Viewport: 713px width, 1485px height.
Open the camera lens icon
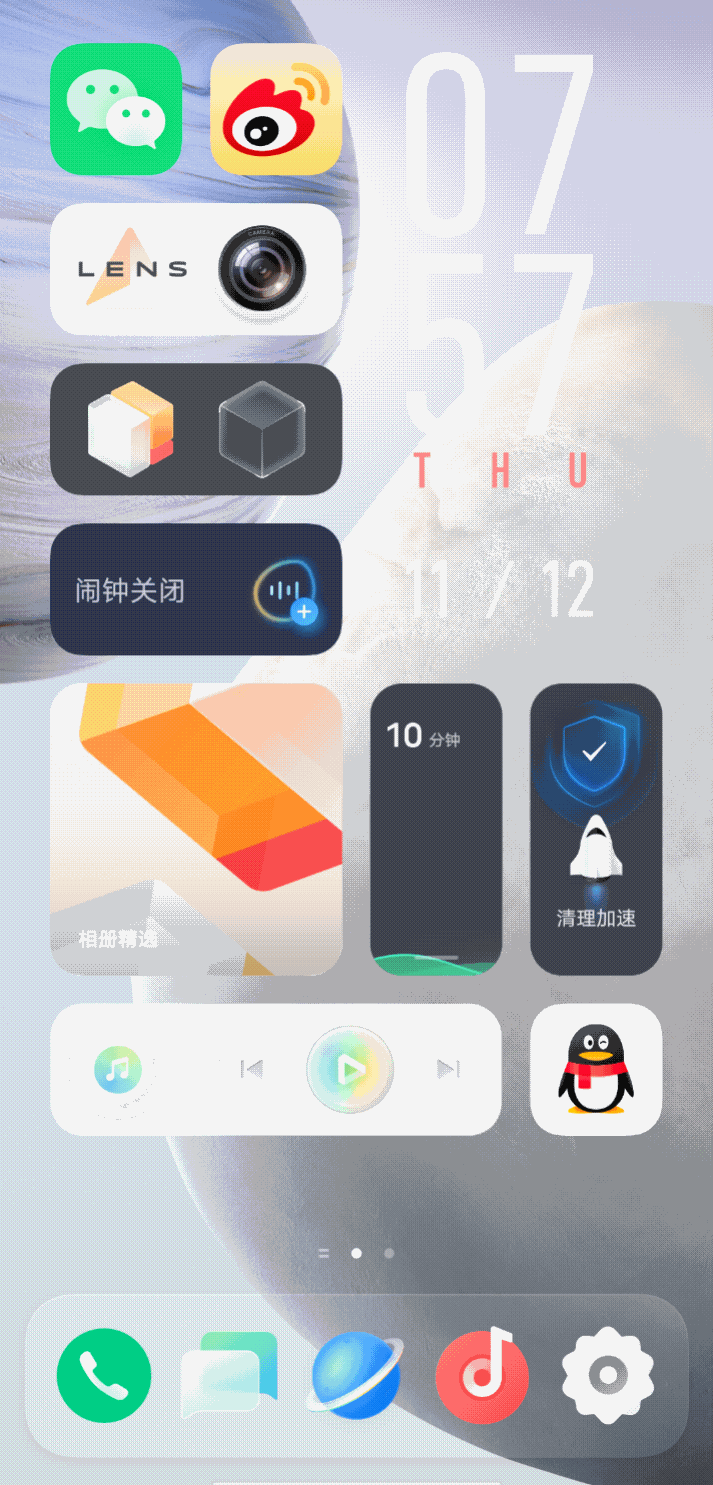261,268
